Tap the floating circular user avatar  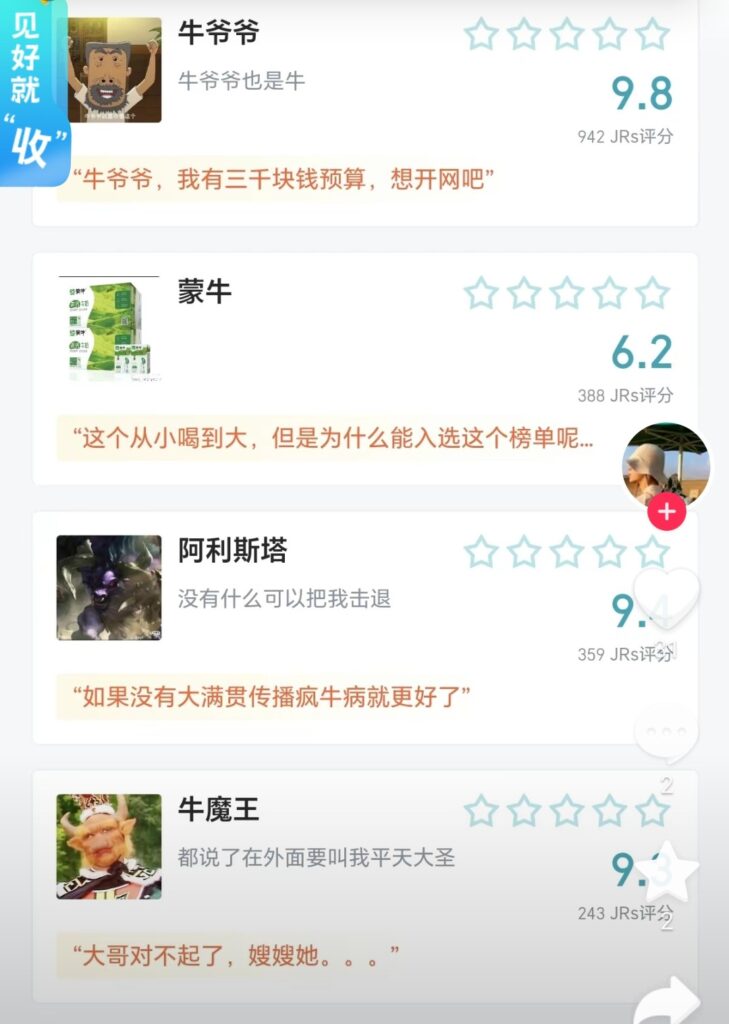click(x=667, y=466)
